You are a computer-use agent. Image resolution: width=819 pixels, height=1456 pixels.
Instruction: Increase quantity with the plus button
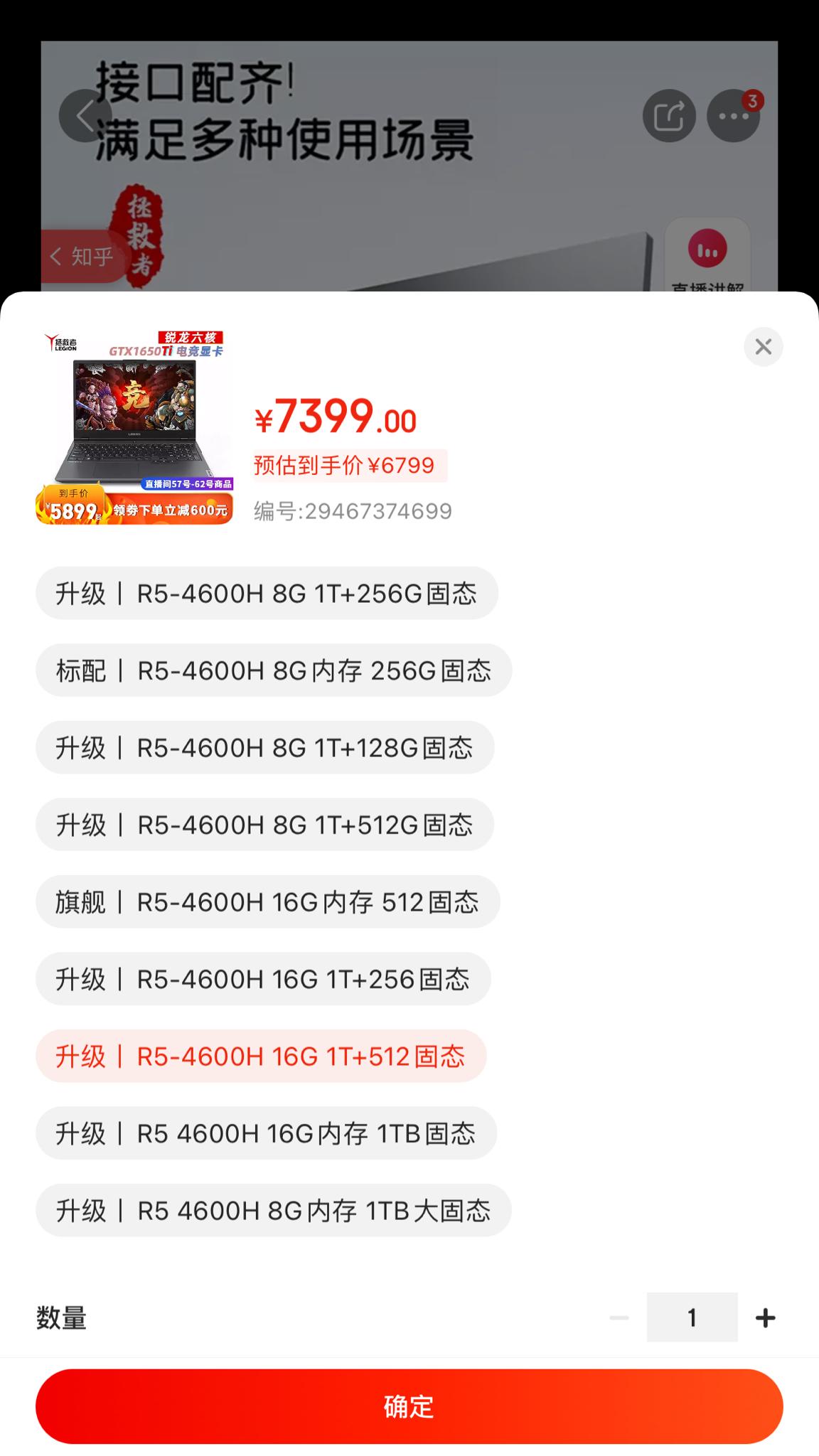tap(765, 1318)
